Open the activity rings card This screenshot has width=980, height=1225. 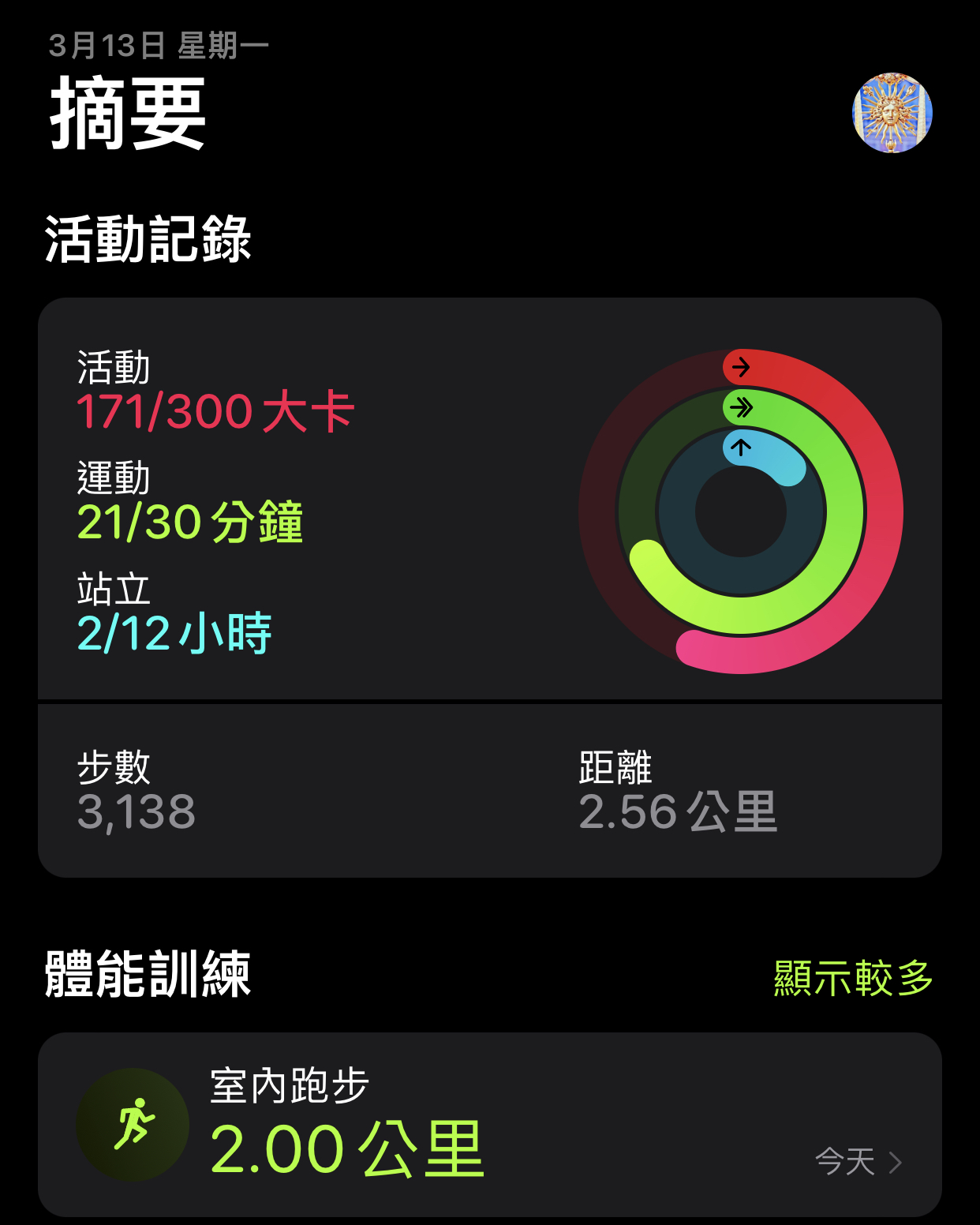tap(489, 499)
